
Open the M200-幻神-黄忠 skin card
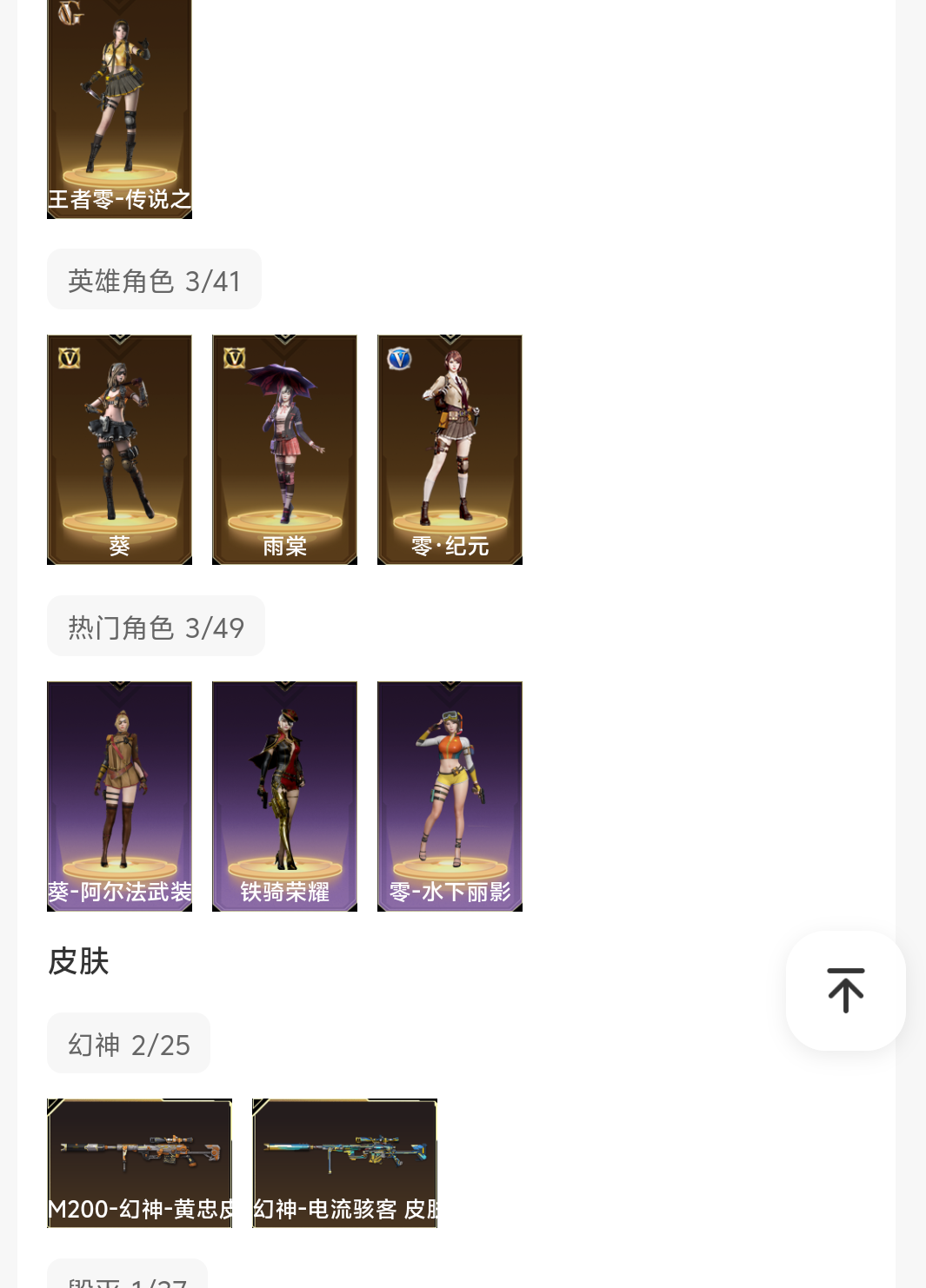[x=139, y=1163]
